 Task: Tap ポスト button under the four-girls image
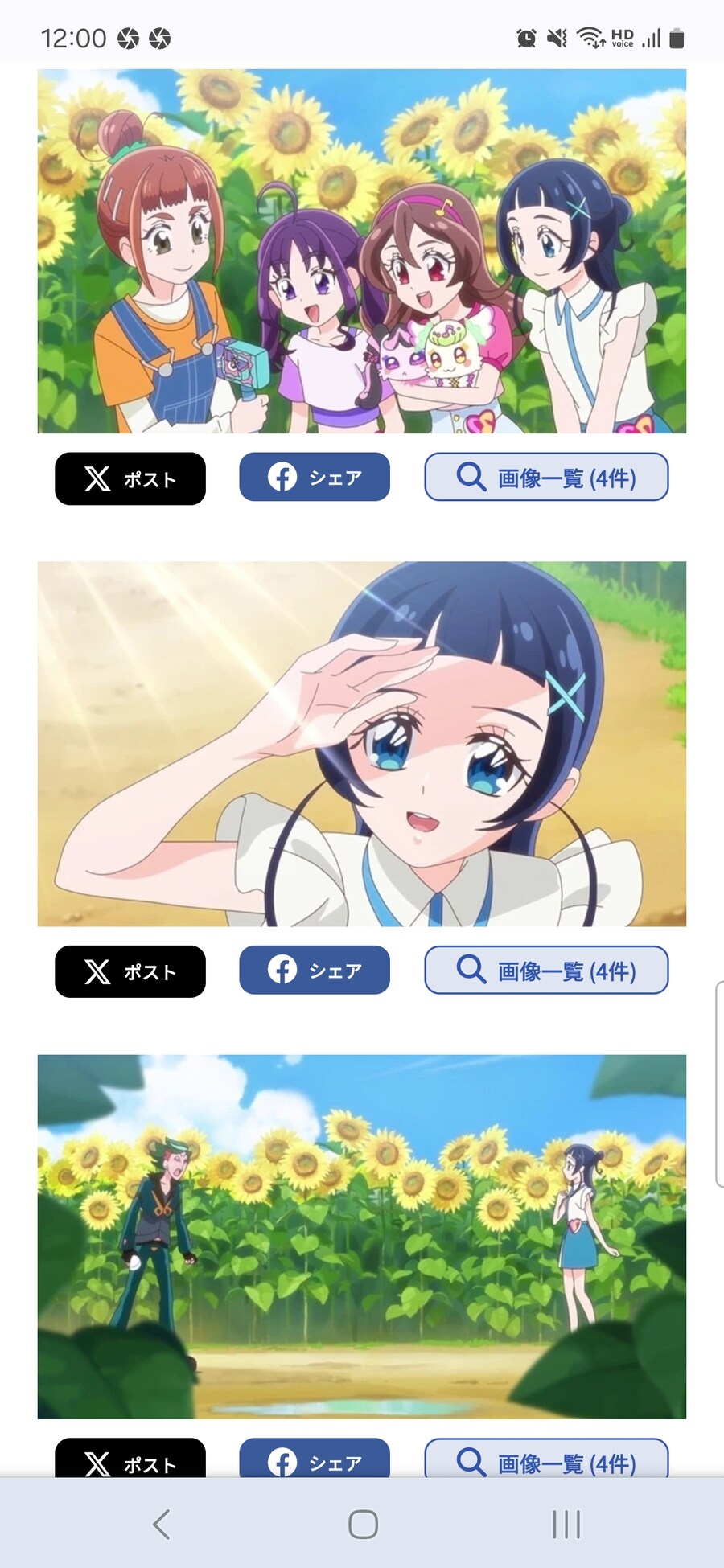coord(130,478)
